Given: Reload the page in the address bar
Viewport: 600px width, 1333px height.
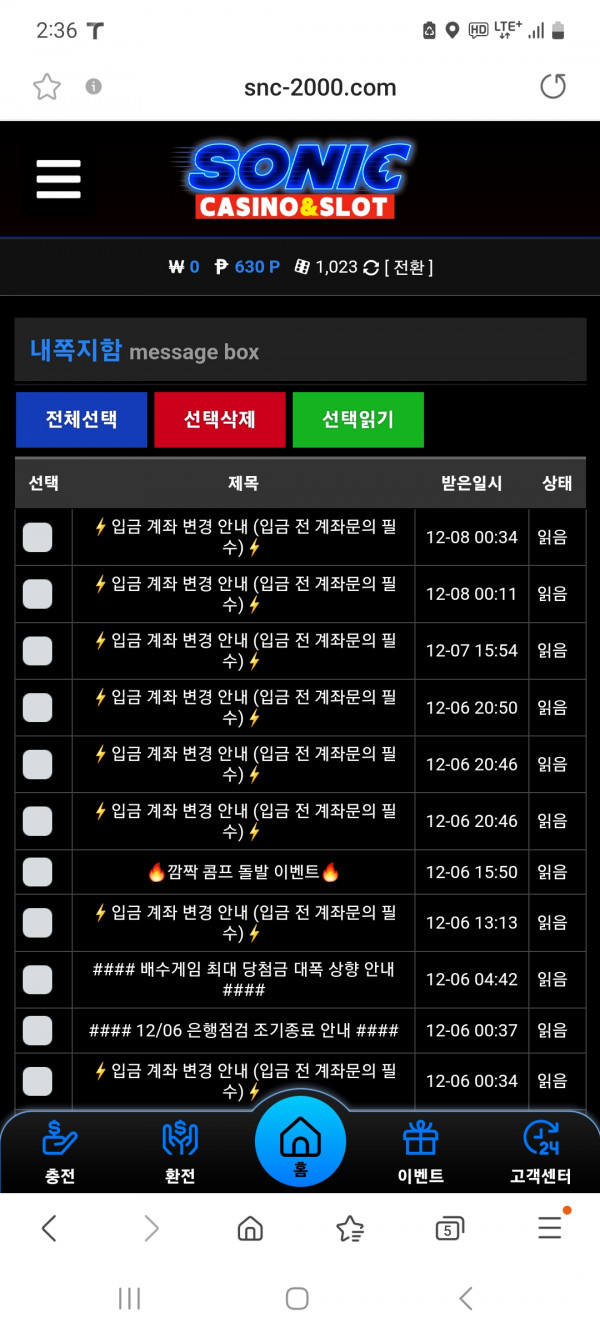Looking at the screenshot, I should [x=553, y=87].
